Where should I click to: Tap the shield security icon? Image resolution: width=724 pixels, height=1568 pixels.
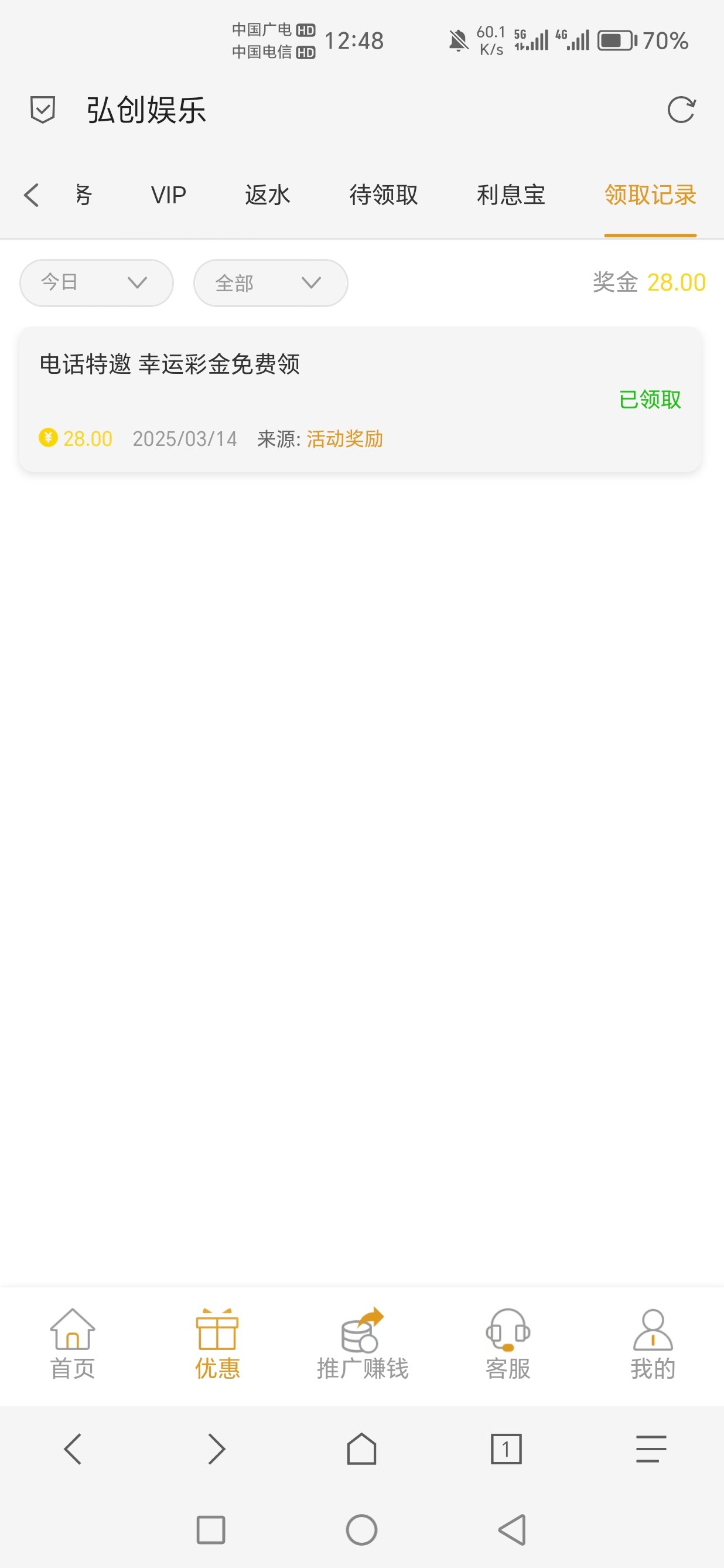tap(43, 110)
